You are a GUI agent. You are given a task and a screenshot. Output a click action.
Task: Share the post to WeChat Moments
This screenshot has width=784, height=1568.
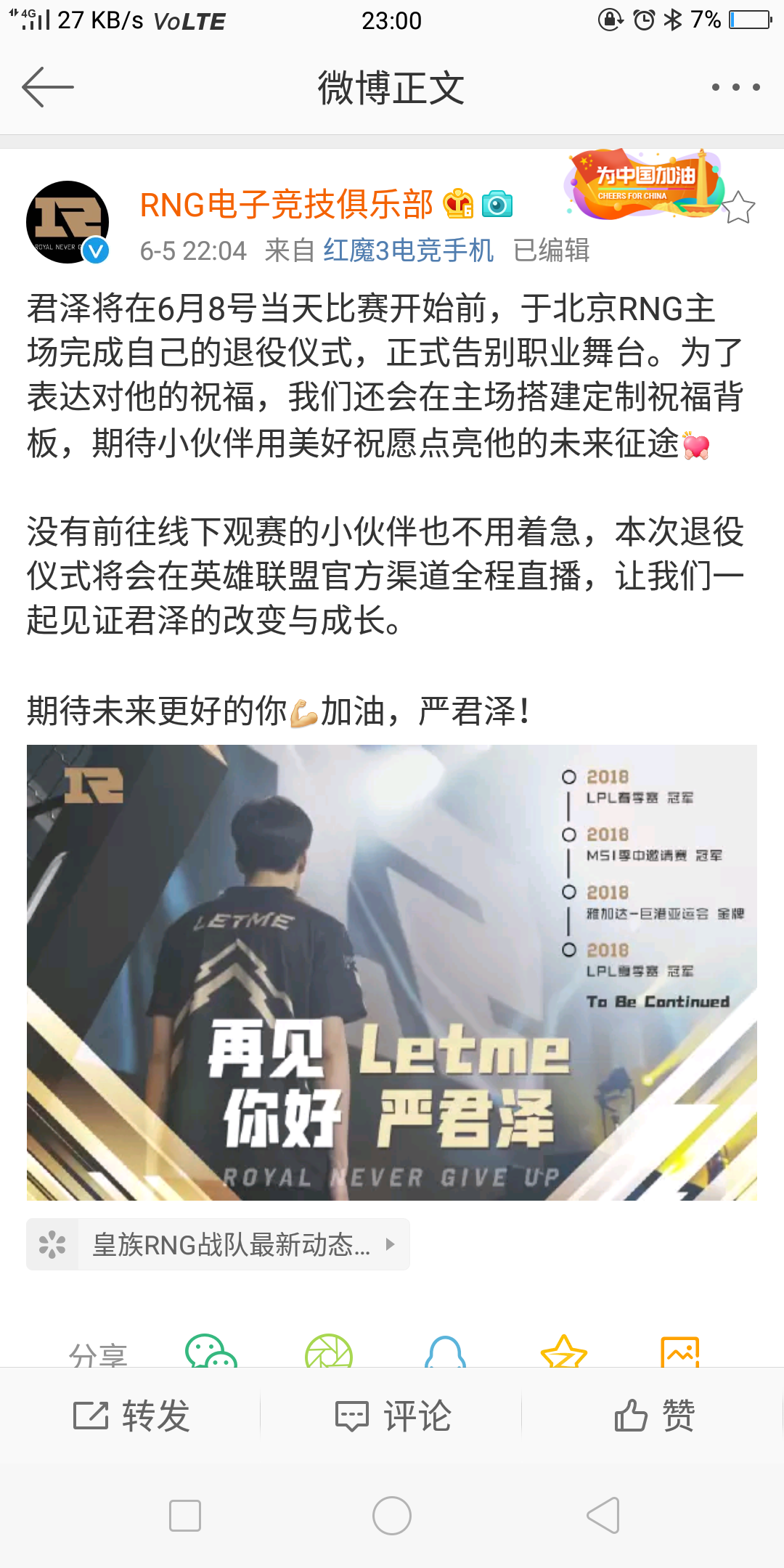pyautogui.click(x=329, y=1352)
